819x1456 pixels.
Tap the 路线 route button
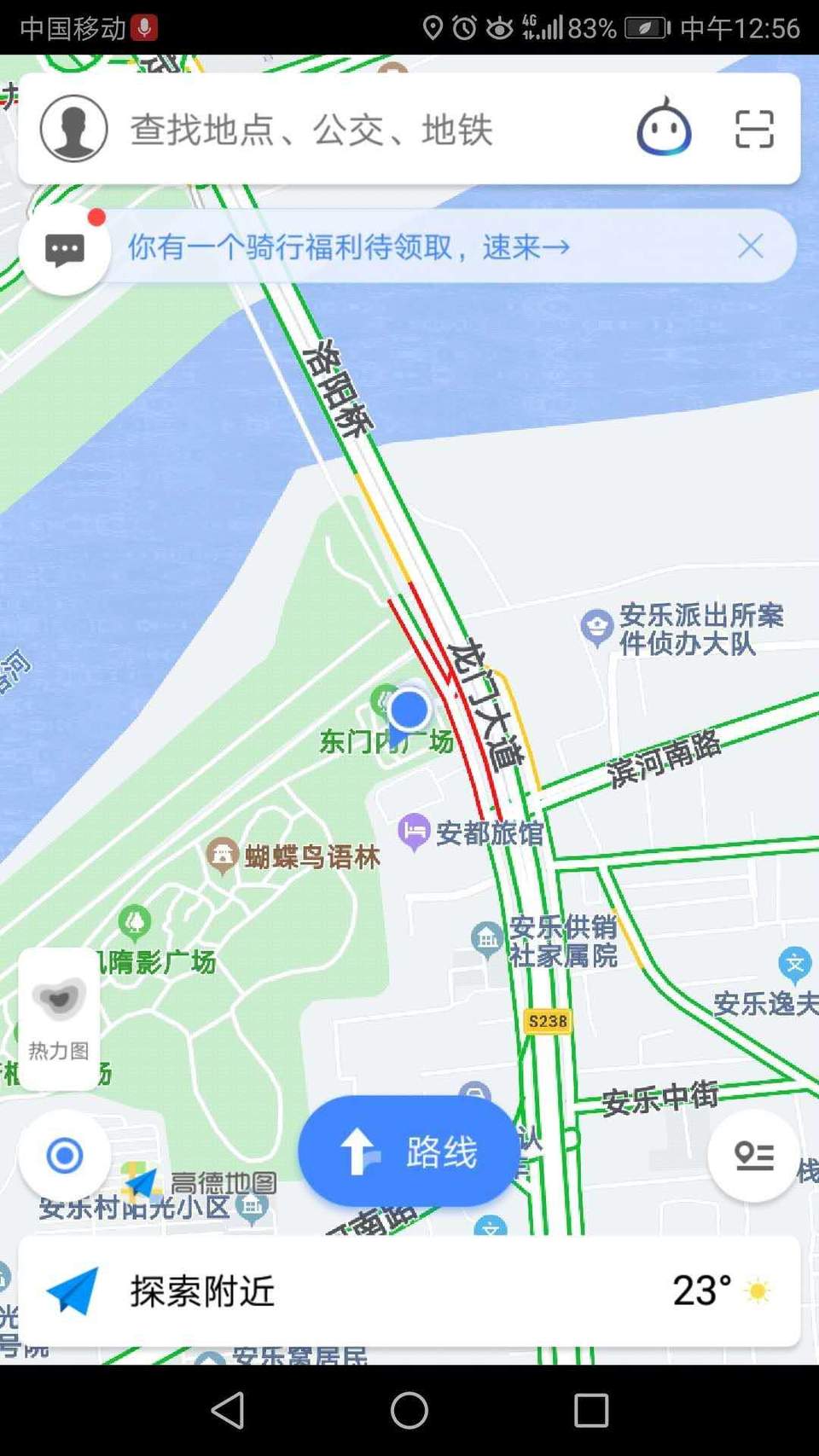click(409, 1151)
